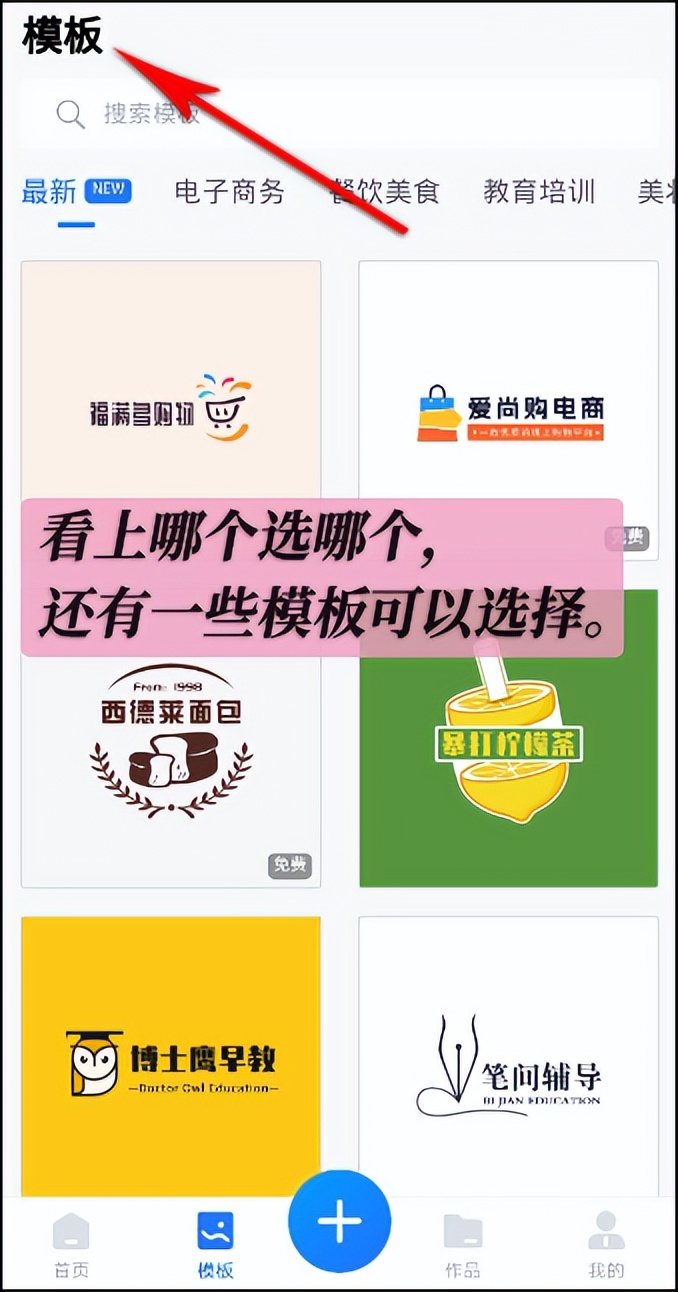Screen dimensions: 678x1292
Task: Switch to the 作品 tab
Action: click(x=463, y=1245)
